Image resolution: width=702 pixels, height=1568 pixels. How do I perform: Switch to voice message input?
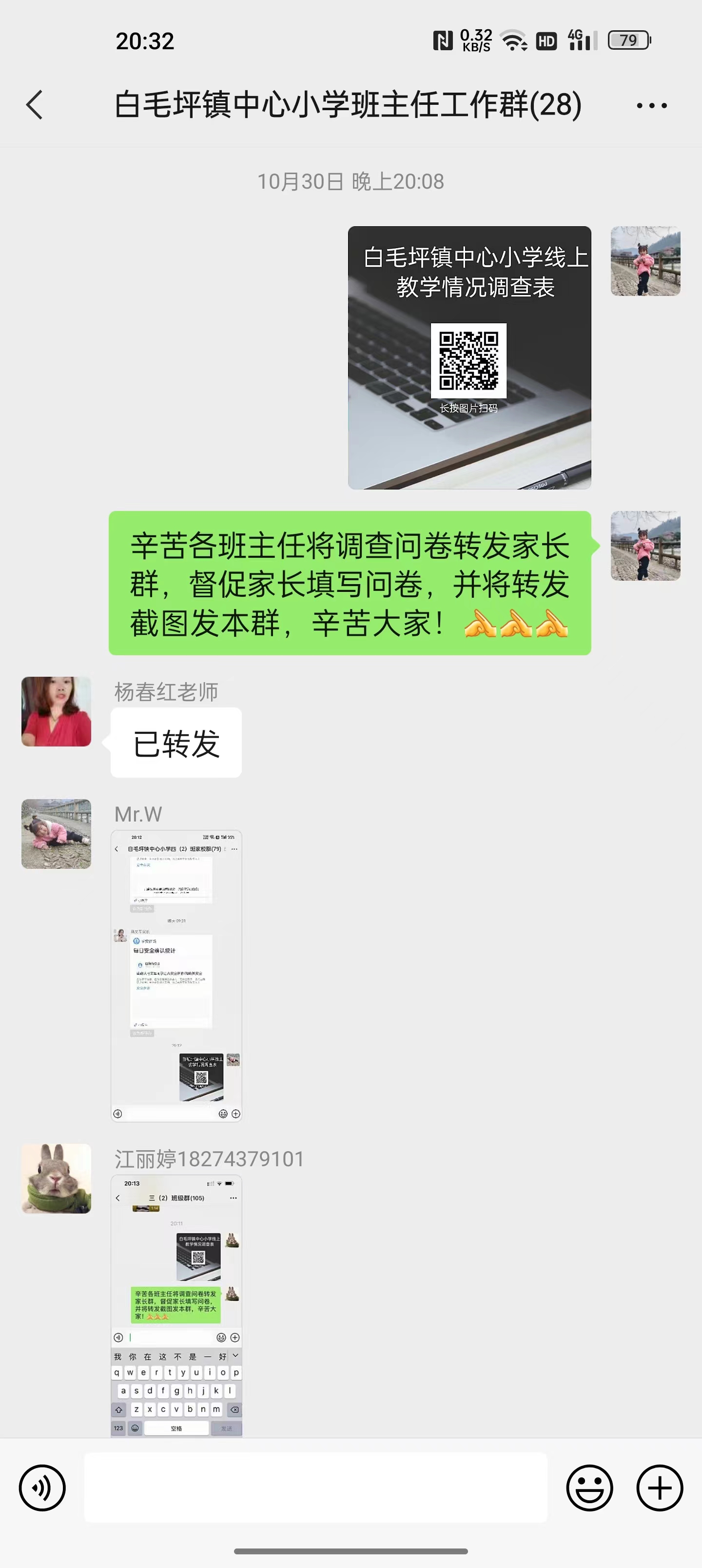point(42,1488)
